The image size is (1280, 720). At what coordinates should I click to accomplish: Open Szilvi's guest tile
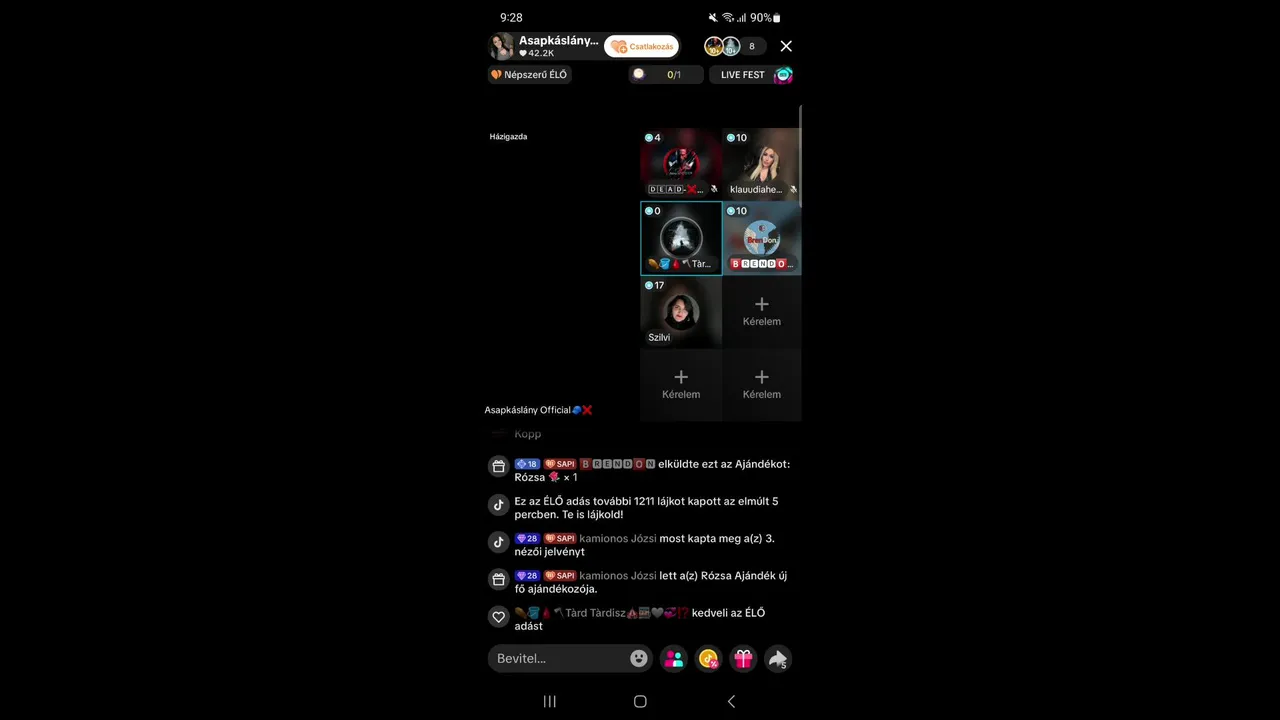coord(680,312)
